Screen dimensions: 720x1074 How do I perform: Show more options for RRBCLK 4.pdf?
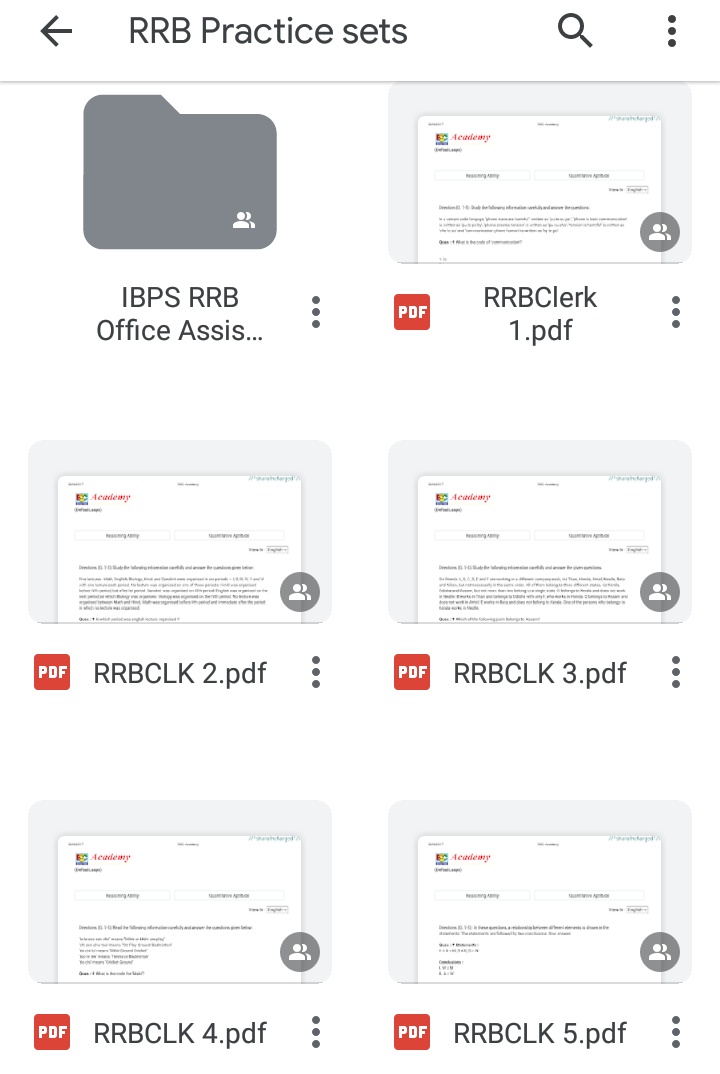point(316,1032)
